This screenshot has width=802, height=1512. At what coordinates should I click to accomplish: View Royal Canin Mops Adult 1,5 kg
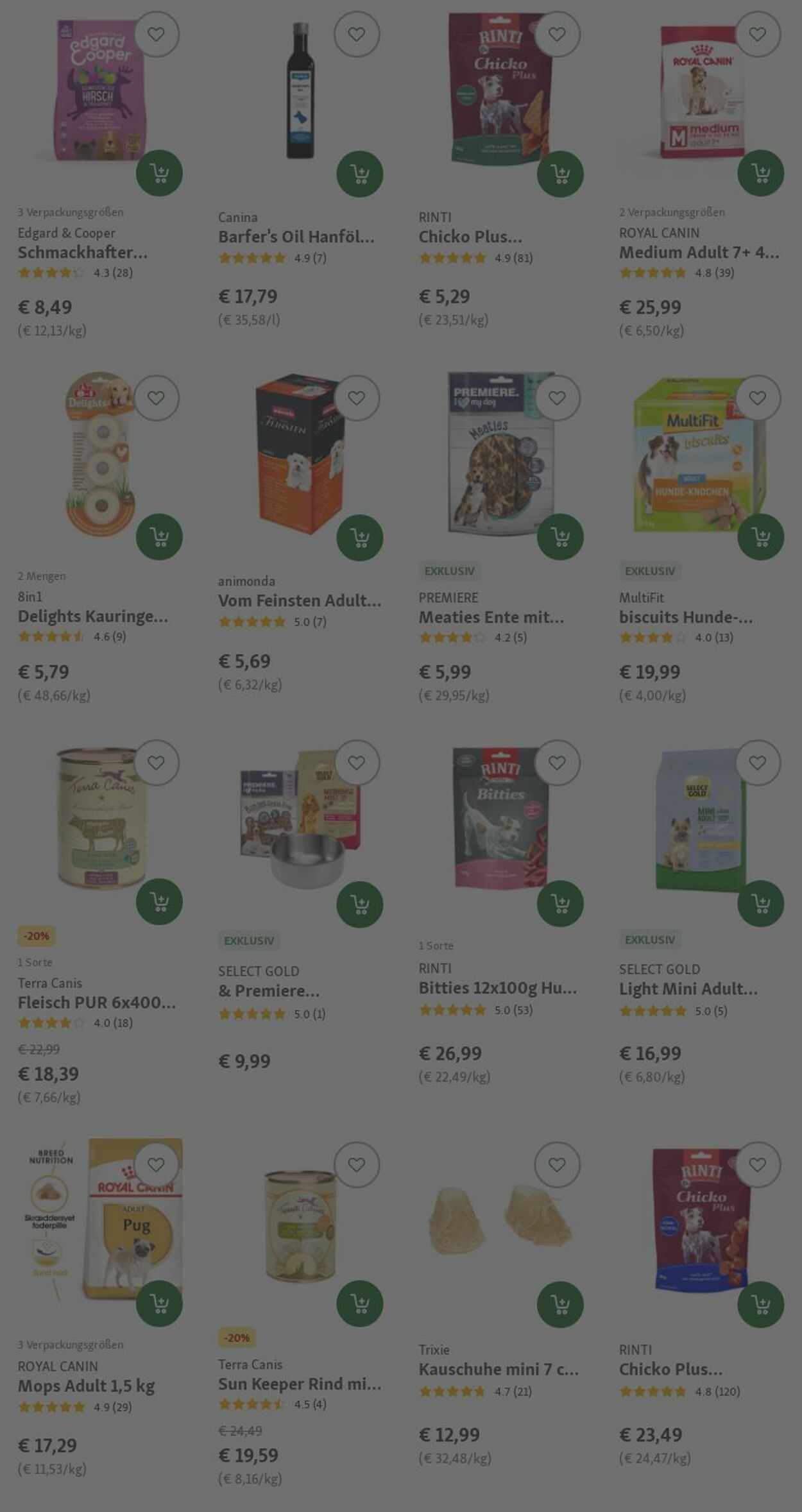pos(86,1386)
